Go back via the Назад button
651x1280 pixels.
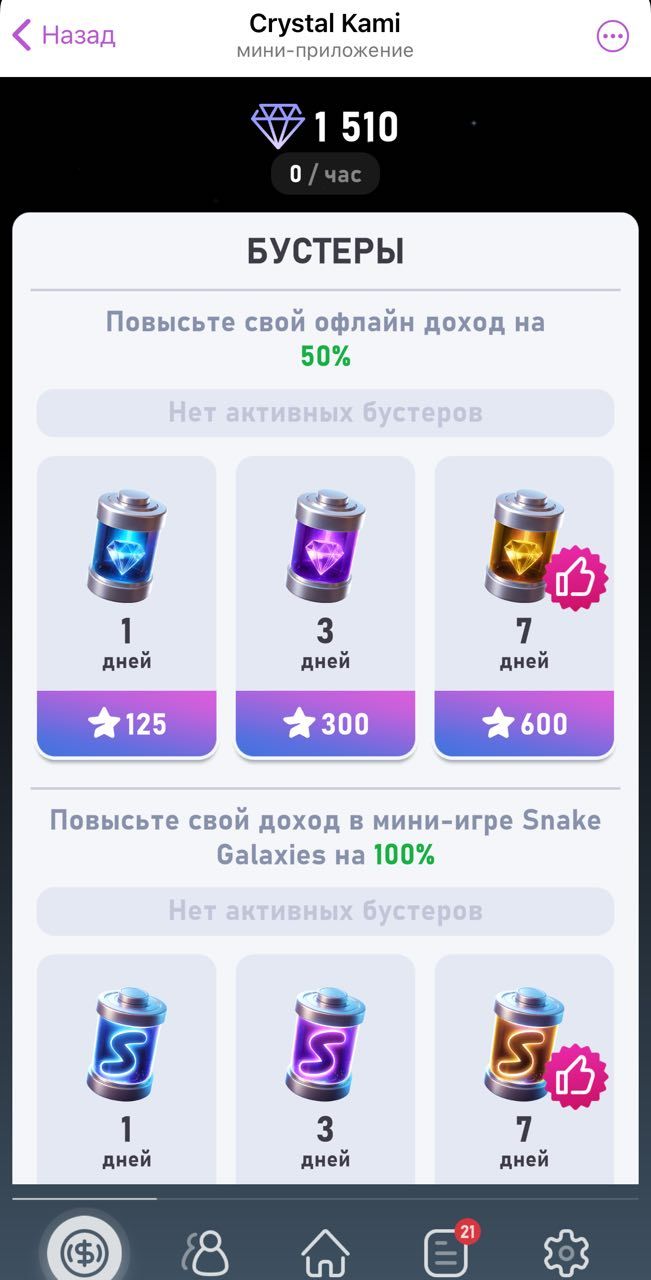pyautogui.click(x=64, y=36)
